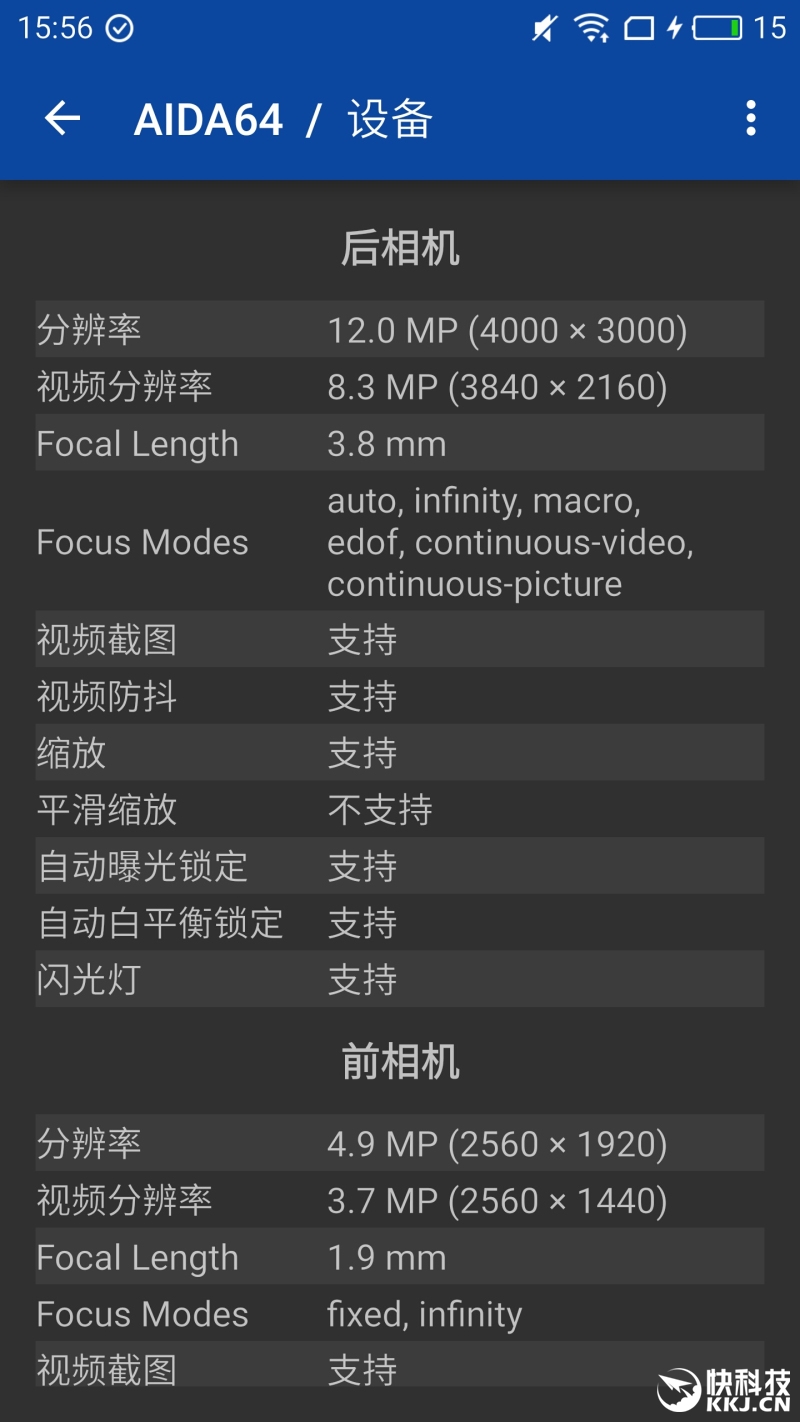Expand the rear camera Focus Modes entry
The width and height of the screenshot is (800, 1422).
pos(400,542)
